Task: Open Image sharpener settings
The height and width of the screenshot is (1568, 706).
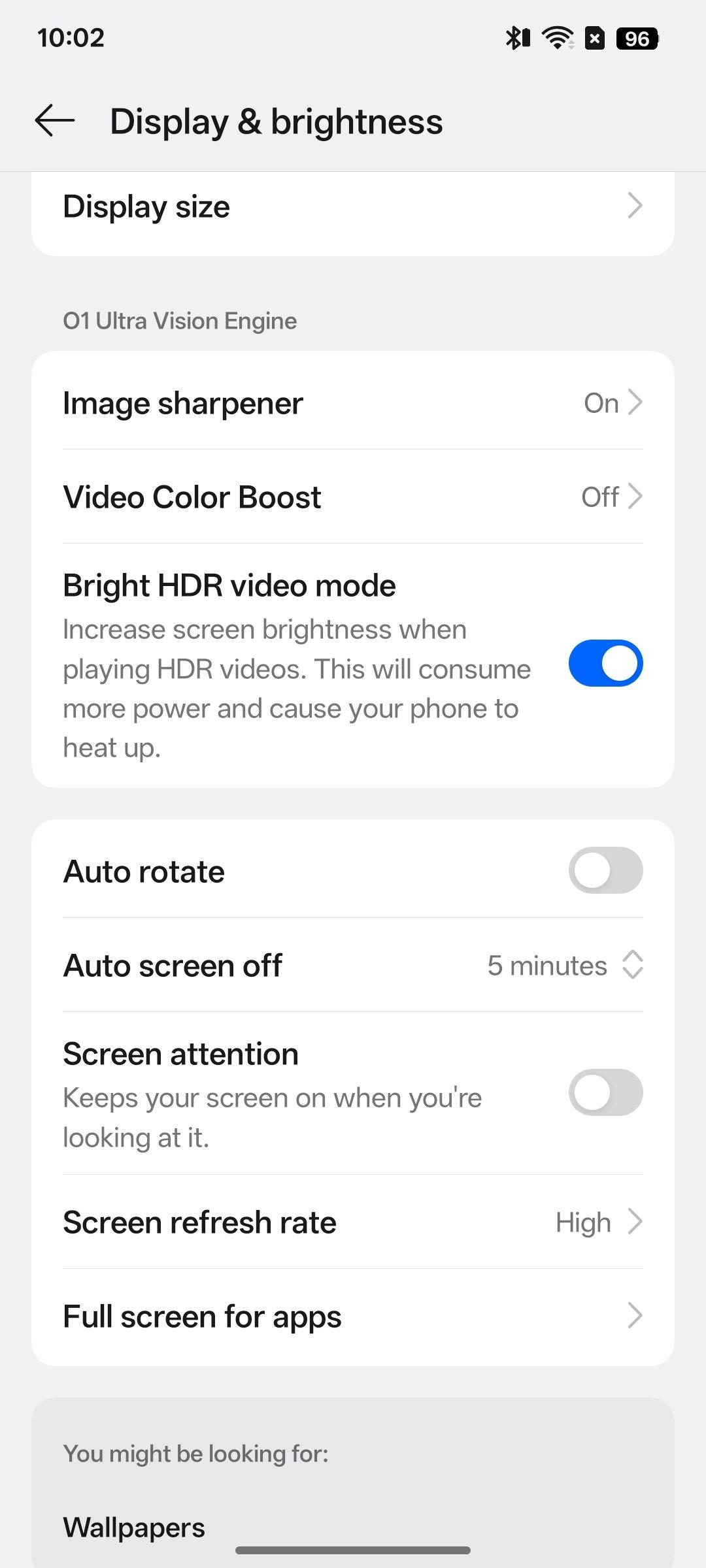Action: 353,403
